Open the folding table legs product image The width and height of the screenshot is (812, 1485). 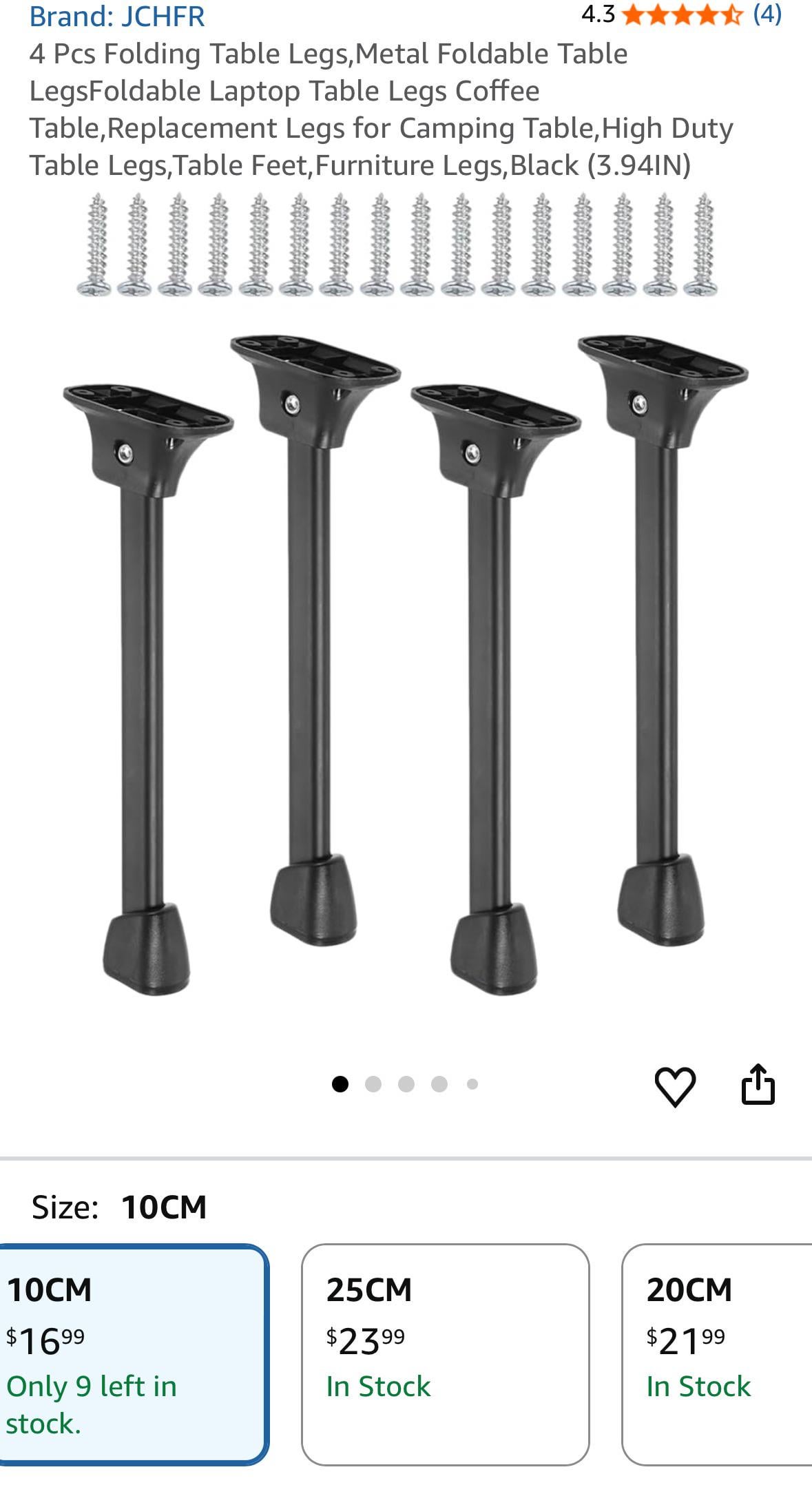click(405, 620)
